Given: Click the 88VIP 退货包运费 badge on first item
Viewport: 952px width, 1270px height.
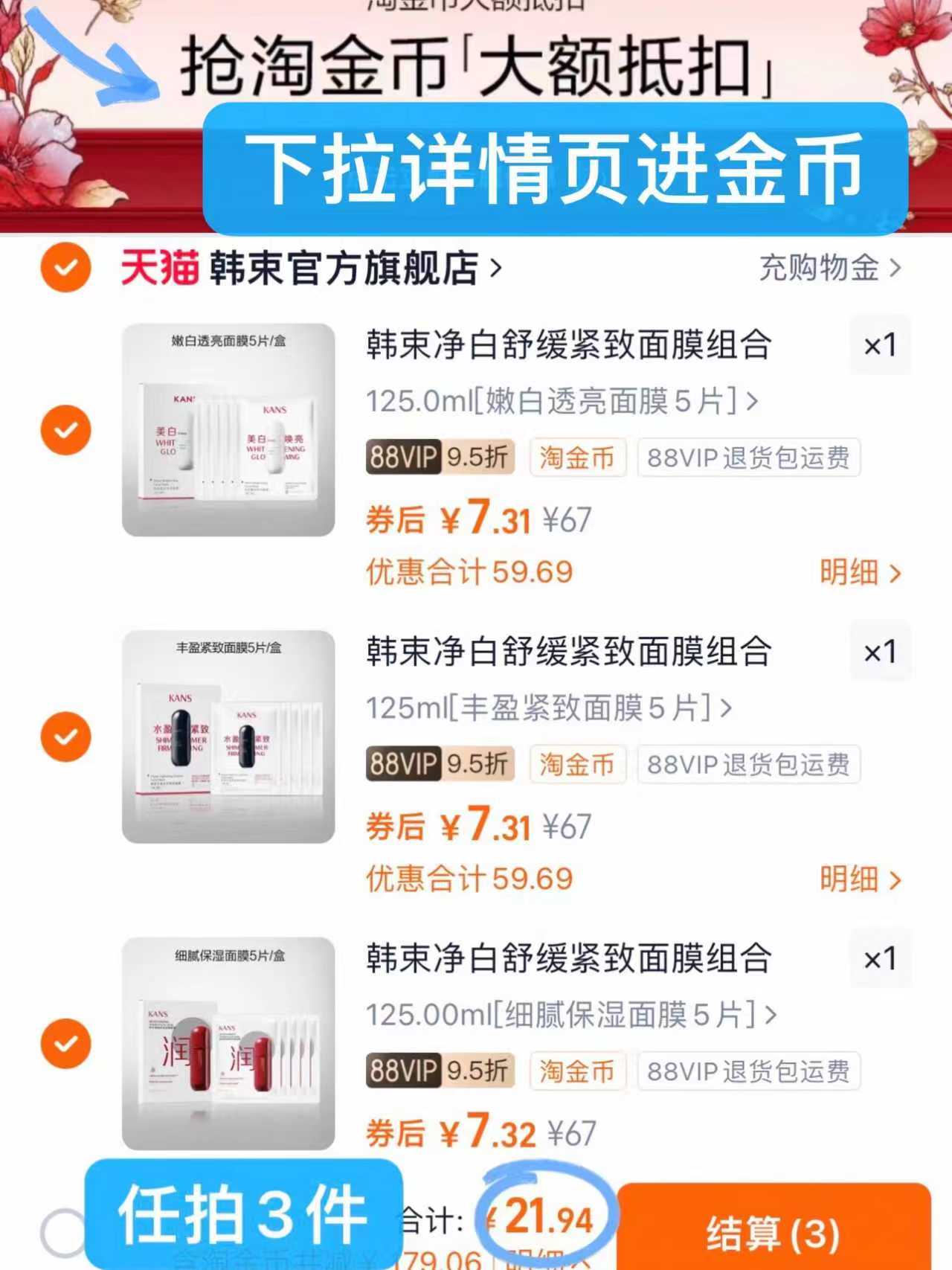Looking at the screenshot, I should pyautogui.click(x=749, y=459).
